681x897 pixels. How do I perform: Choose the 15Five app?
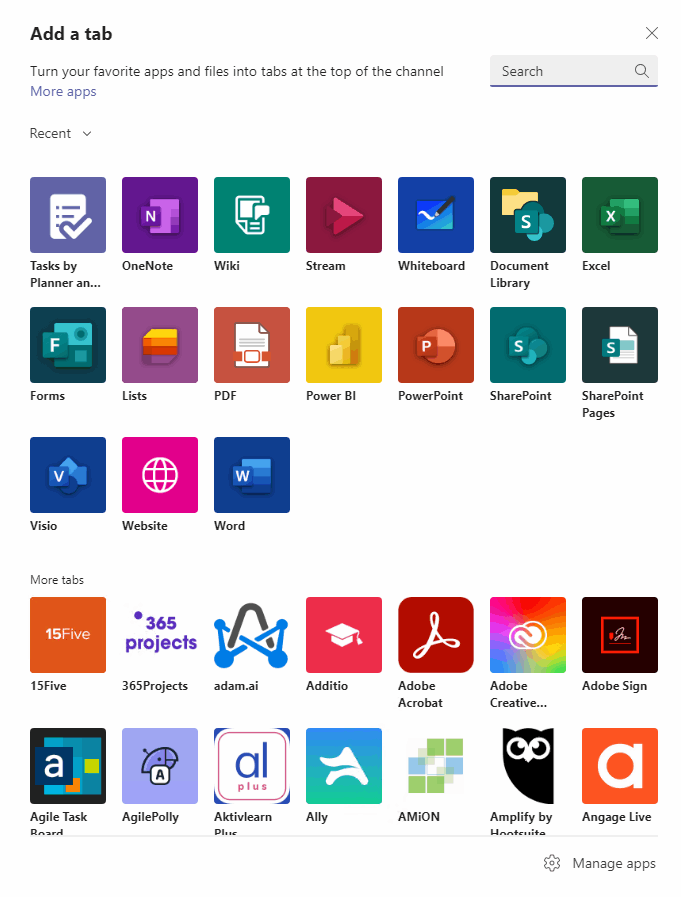pyautogui.click(x=68, y=635)
